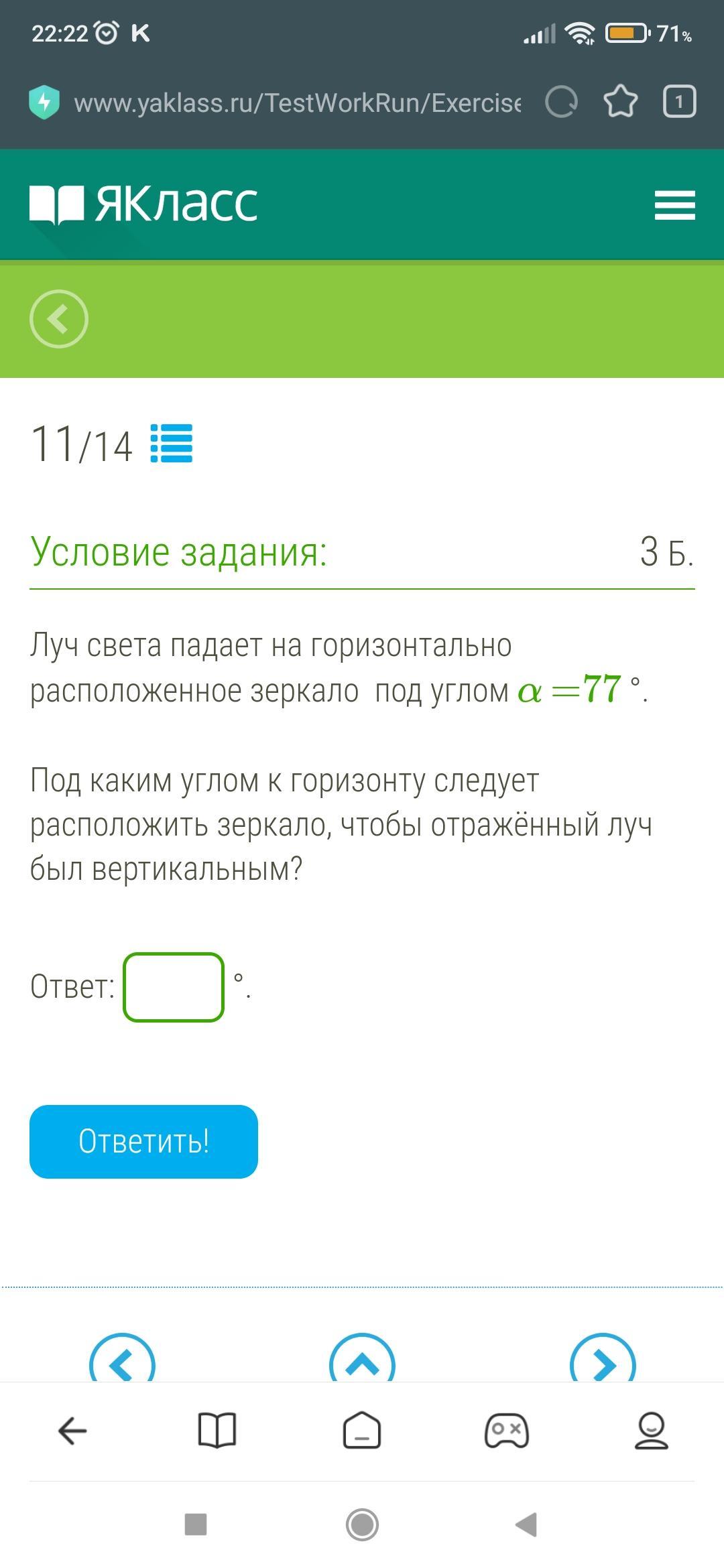Image resolution: width=724 pixels, height=1568 pixels.
Task: Open the task list icon next to 11/14
Action: tap(172, 444)
